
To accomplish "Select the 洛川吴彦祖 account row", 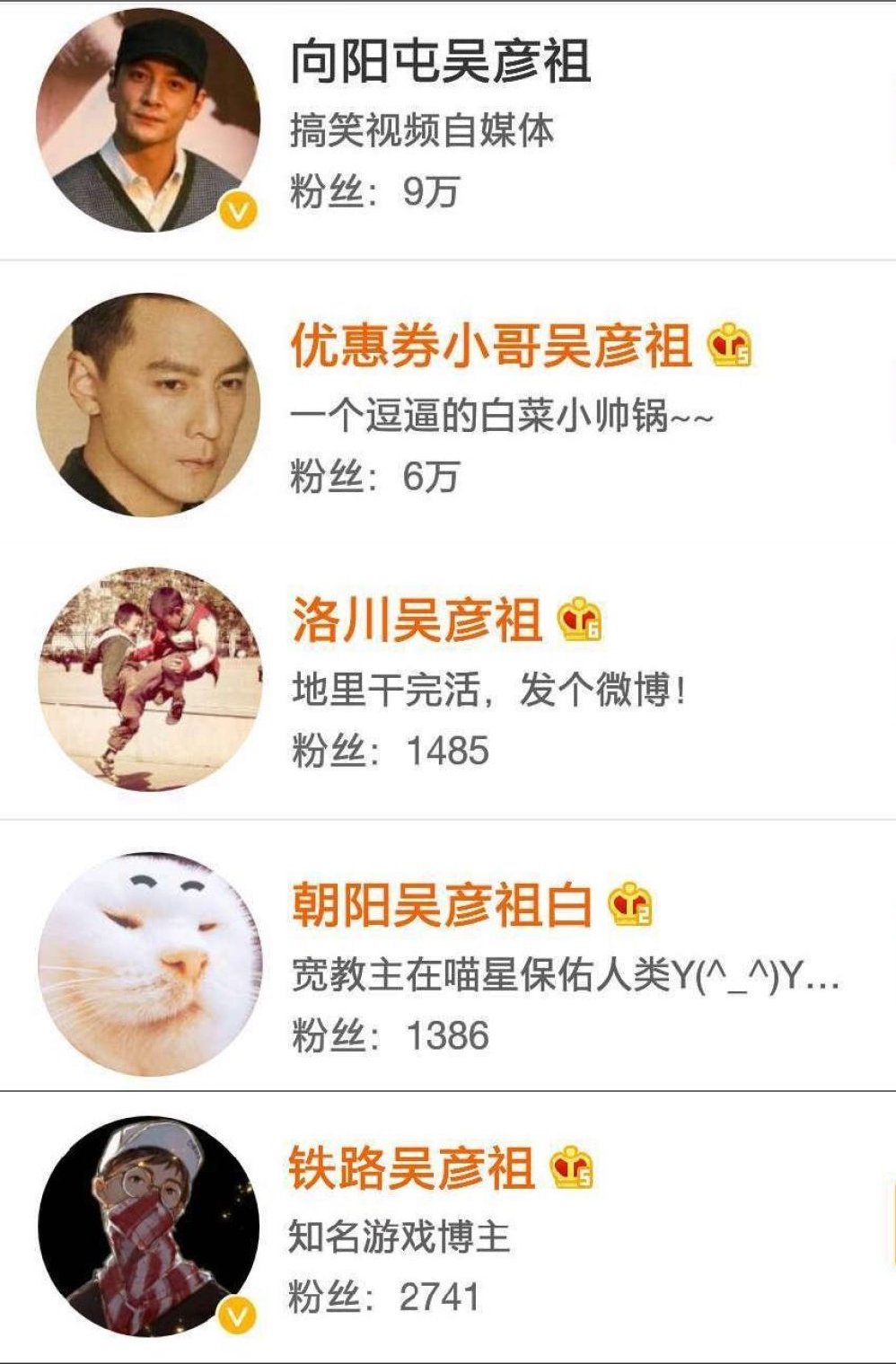I will click(x=417, y=620).
